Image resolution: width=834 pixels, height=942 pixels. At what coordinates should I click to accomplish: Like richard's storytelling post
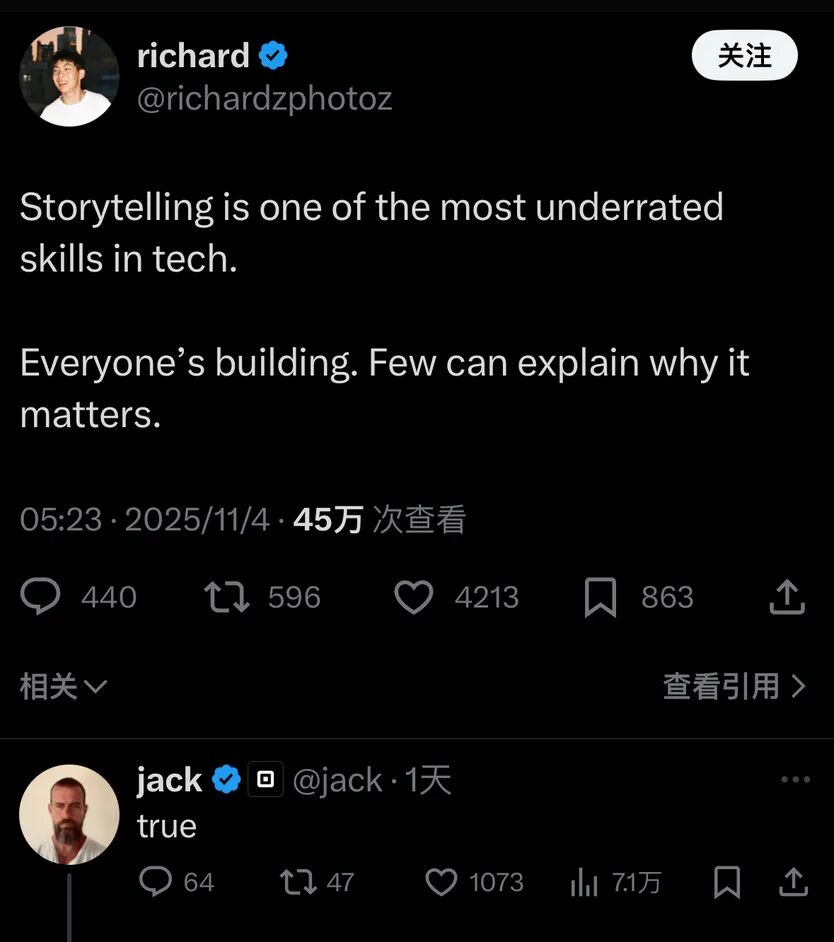click(x=413, y=597)
